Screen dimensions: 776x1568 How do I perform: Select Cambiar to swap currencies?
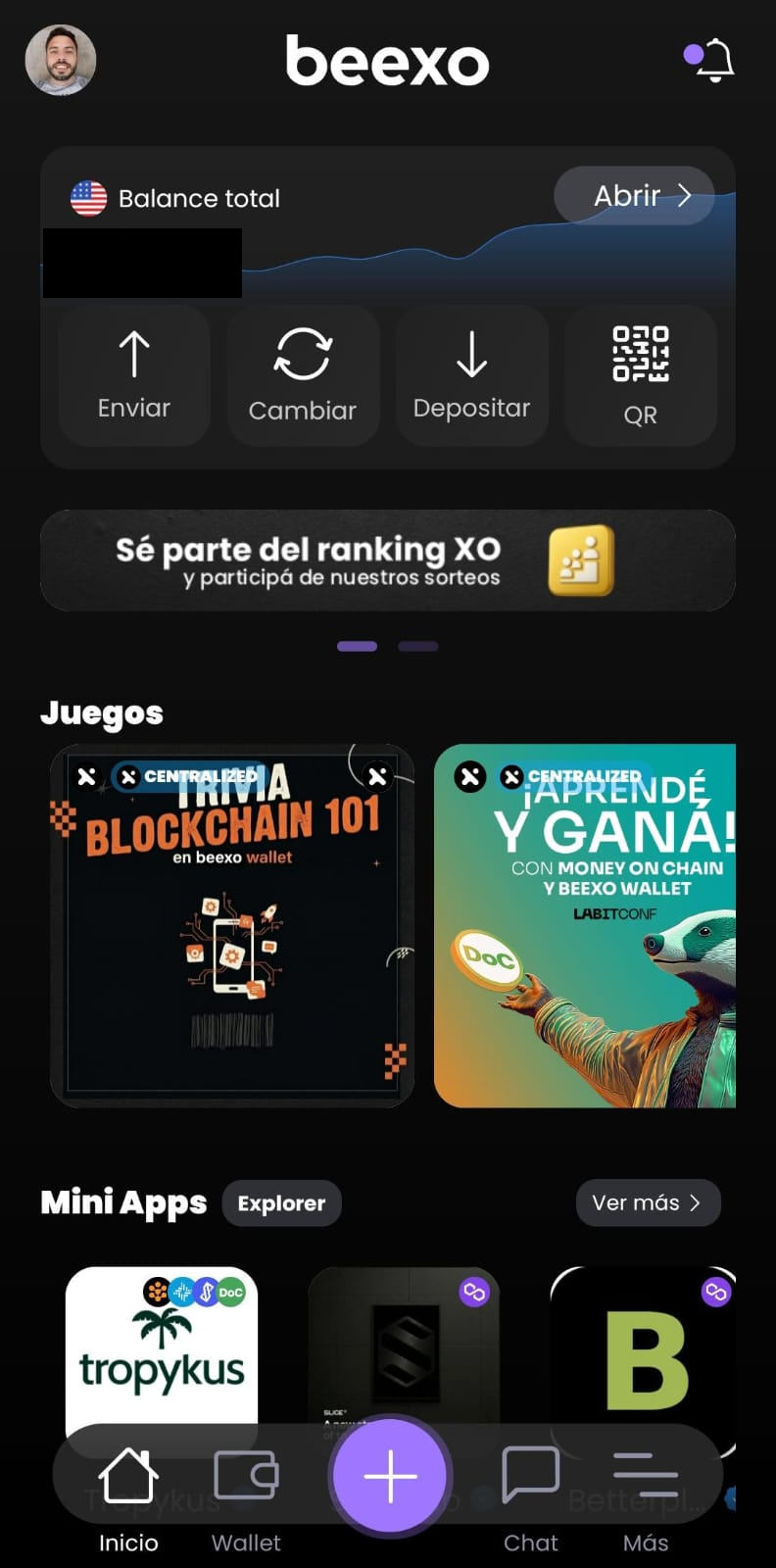click(x=303, y=375)
